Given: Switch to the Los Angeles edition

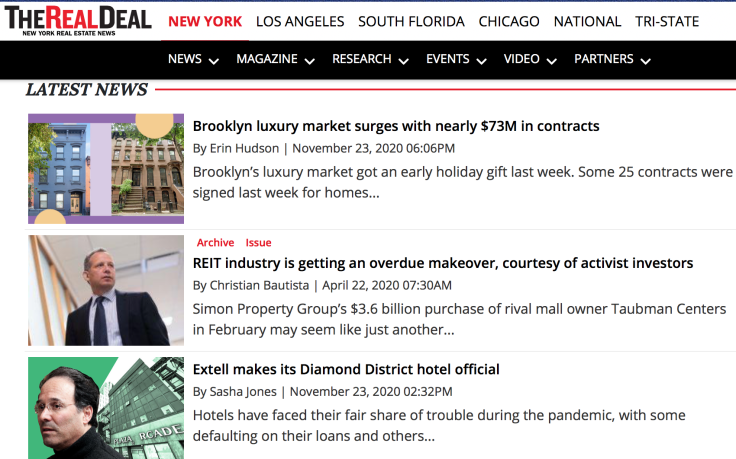Looking at the screenshot, I should (x=300, y=21).
